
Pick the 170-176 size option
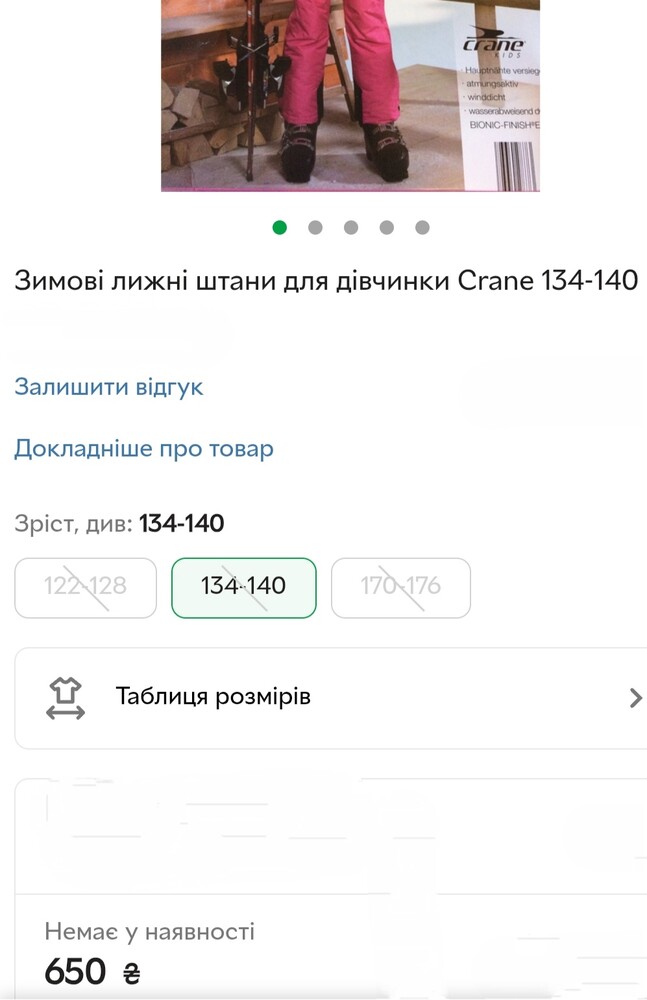401,587
